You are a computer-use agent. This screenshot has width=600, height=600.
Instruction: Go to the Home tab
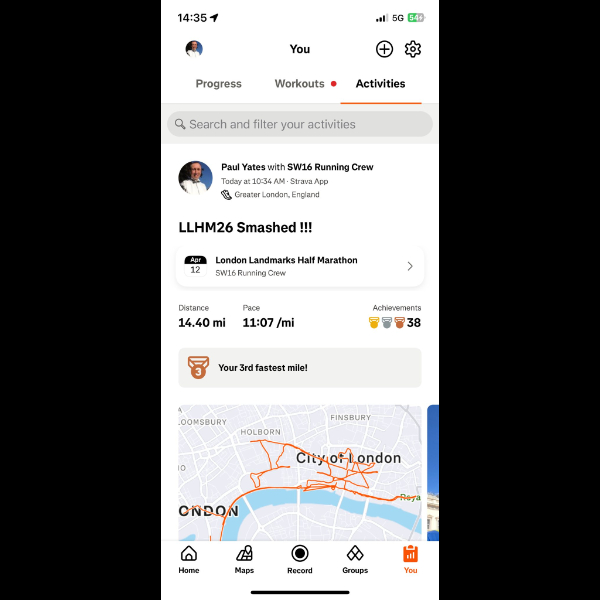[x=189, y=559]
